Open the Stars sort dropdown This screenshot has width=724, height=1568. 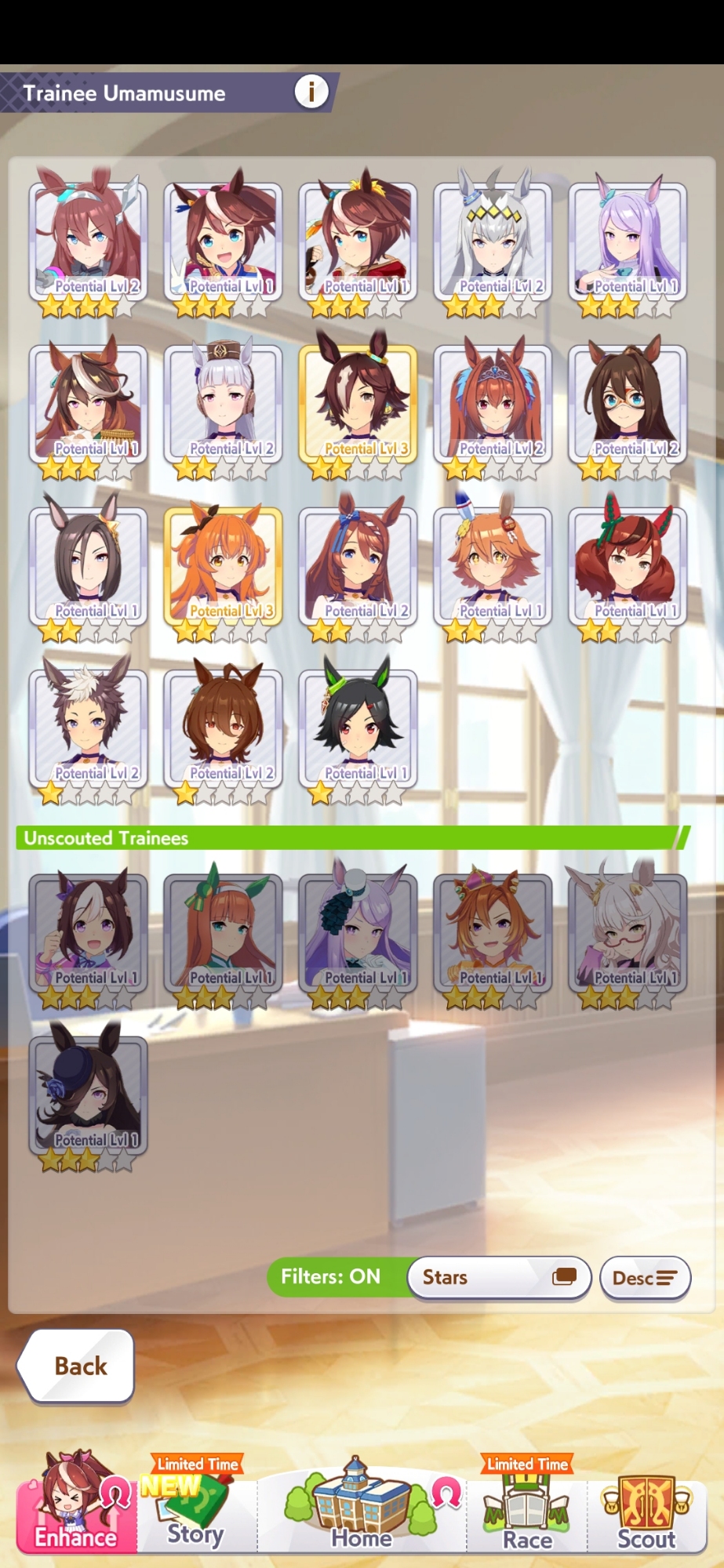coord(499,1277)
